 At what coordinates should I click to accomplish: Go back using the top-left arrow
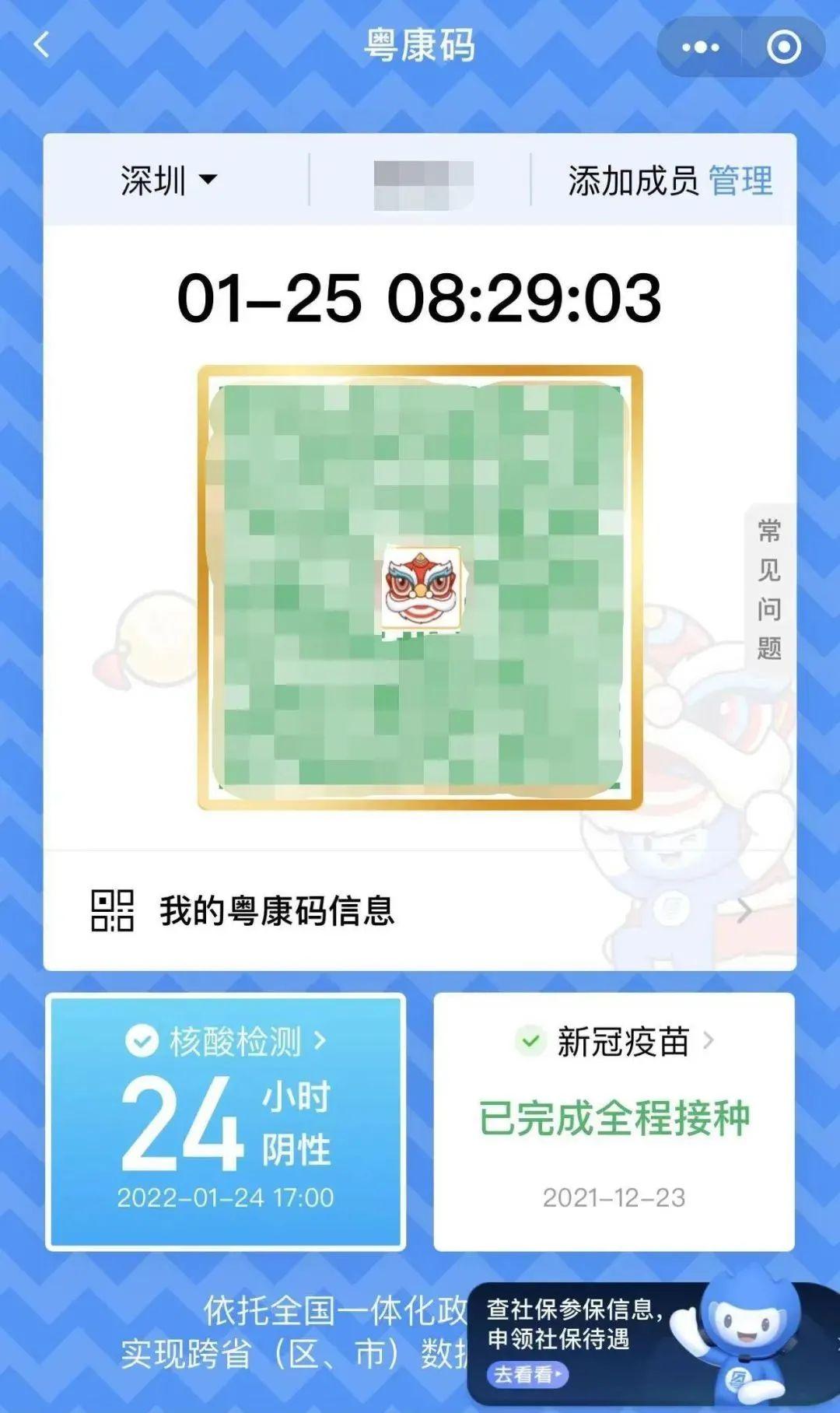(x=42, y=45)
